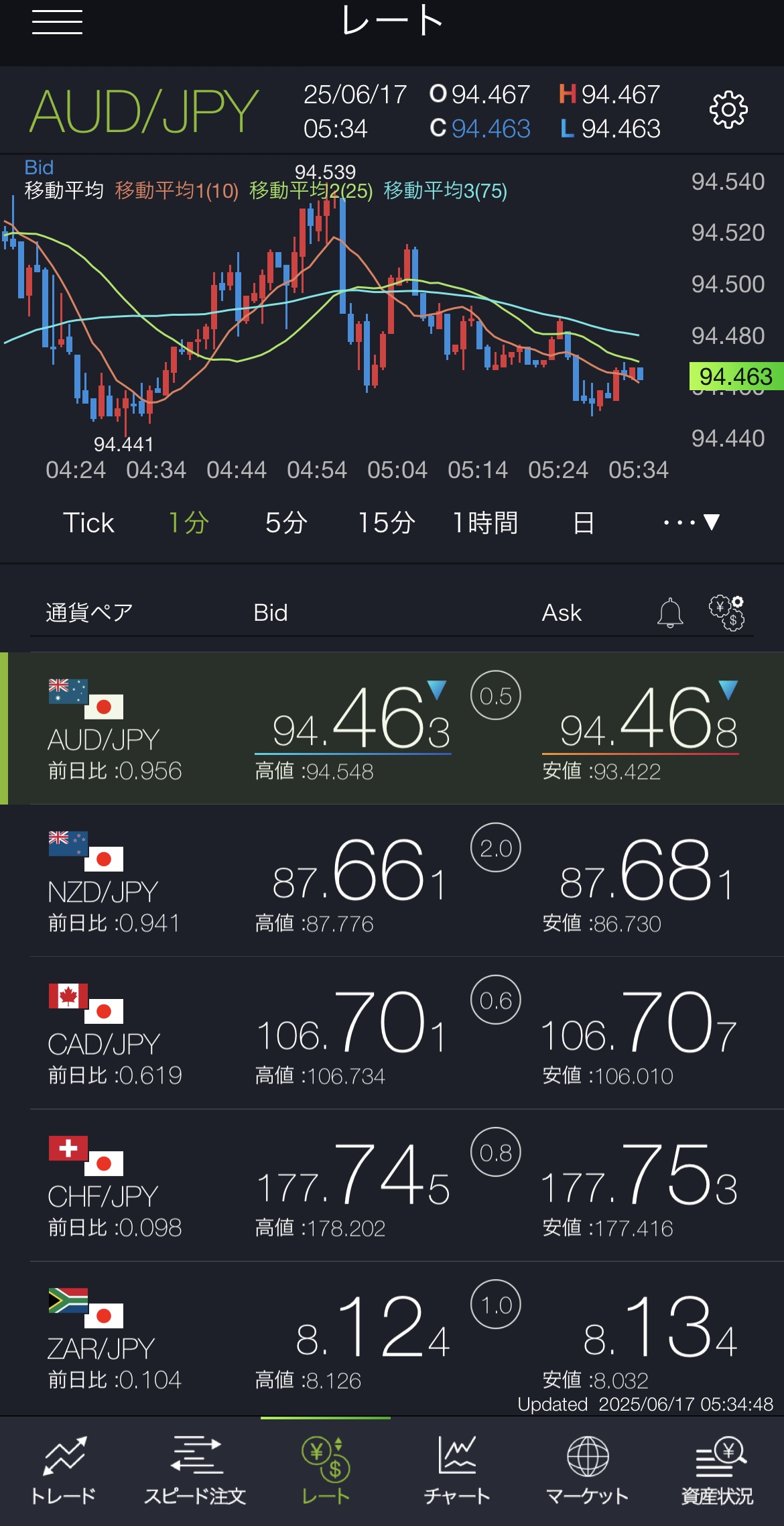Select the ZAR/JPY row
The width and height of the screenshot is (784, 1526).
tap(392, 1337)
